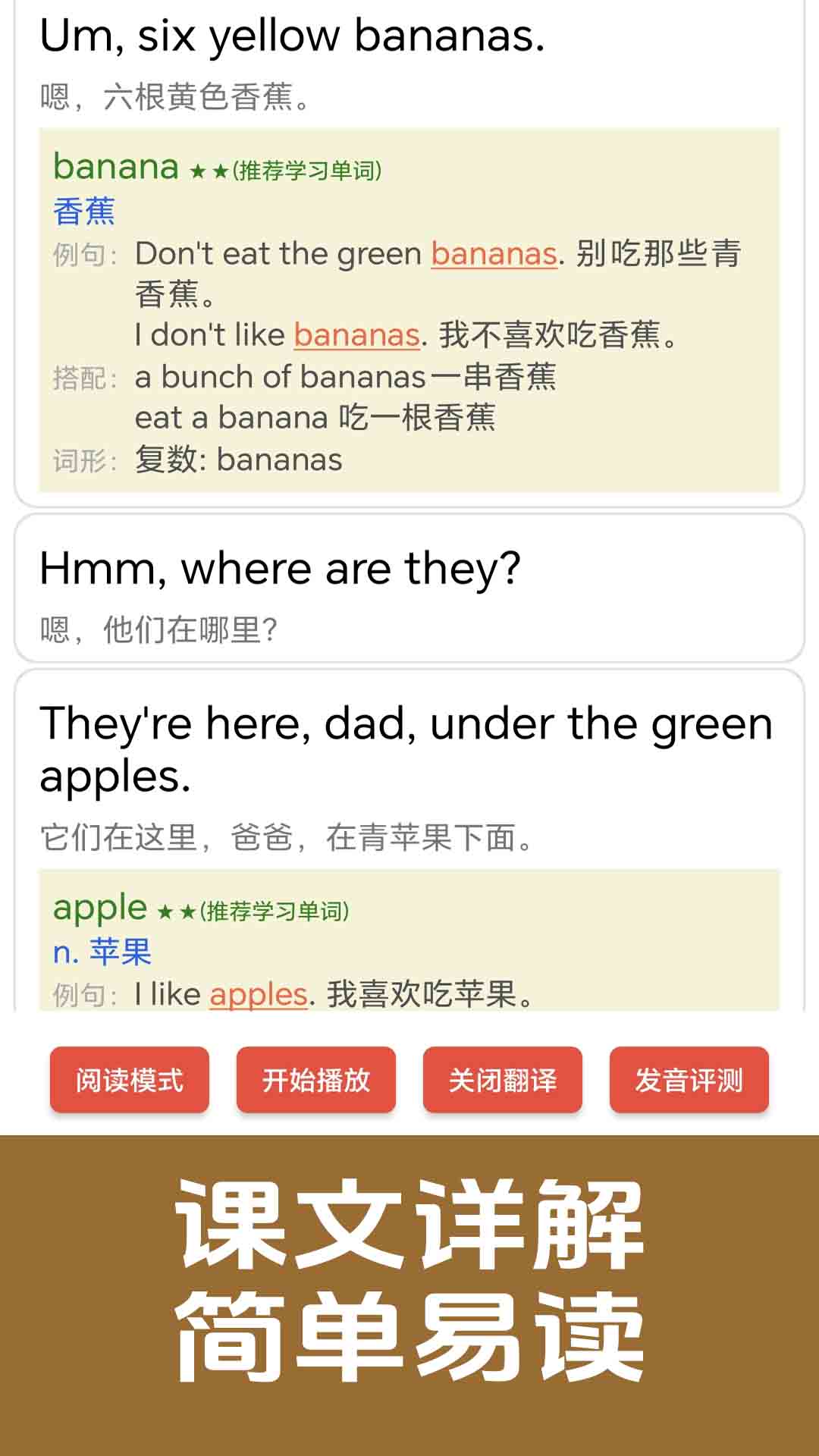
Task: Tap the blue 香蕉 definition under banana
Action: pos(84,213)
